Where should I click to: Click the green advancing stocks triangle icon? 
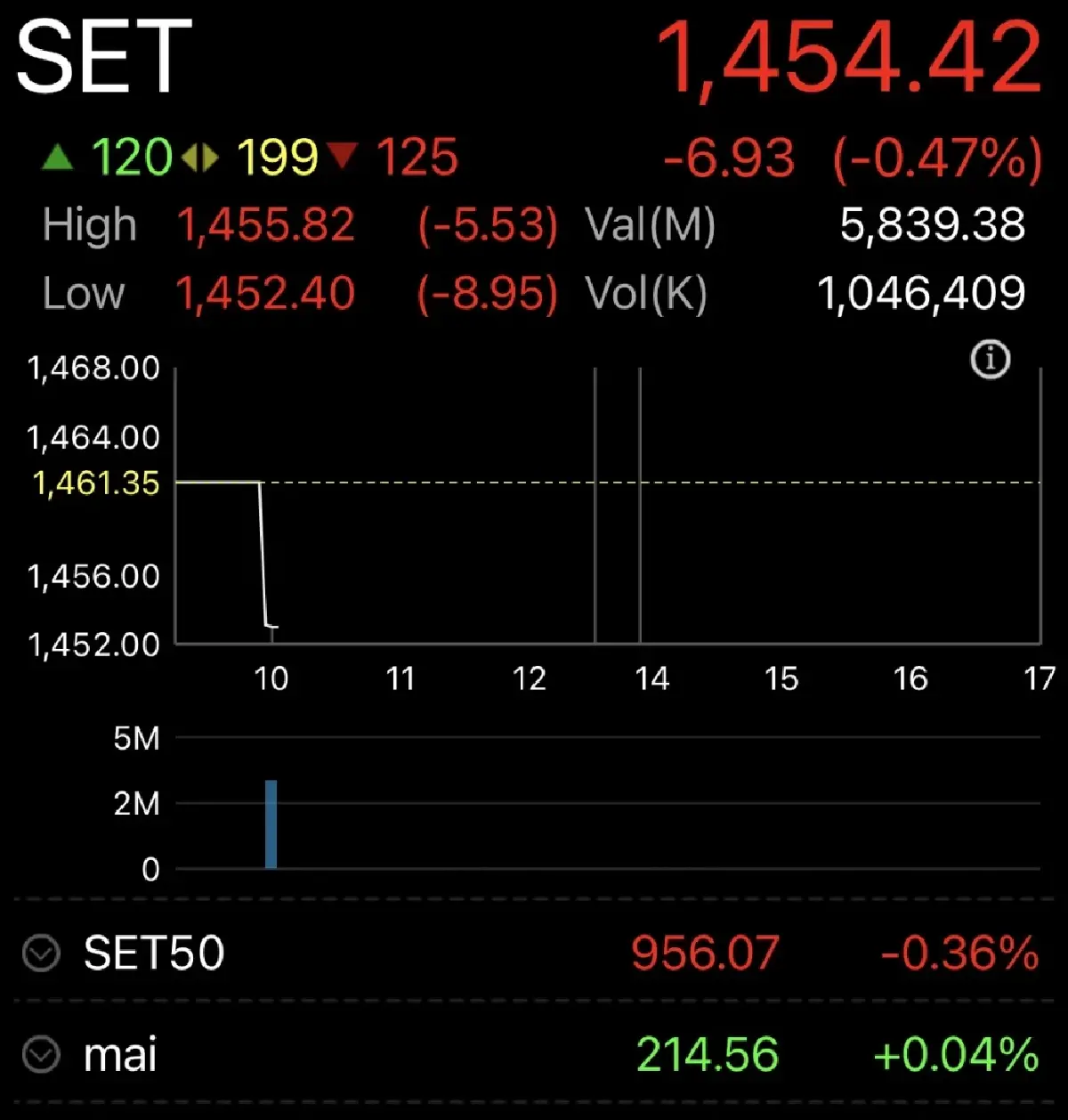[59, 157]
